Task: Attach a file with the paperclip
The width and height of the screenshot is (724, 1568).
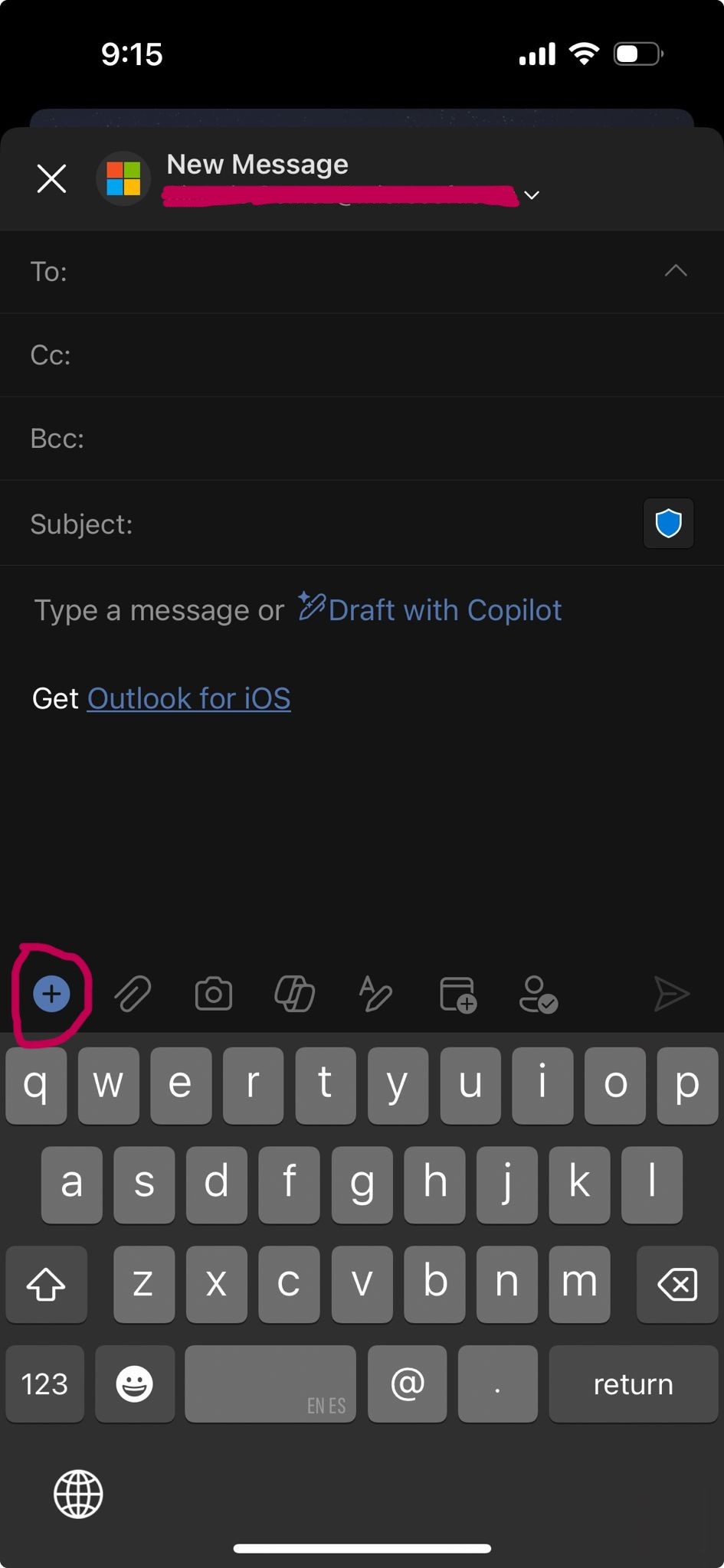Action: point(133,994)
